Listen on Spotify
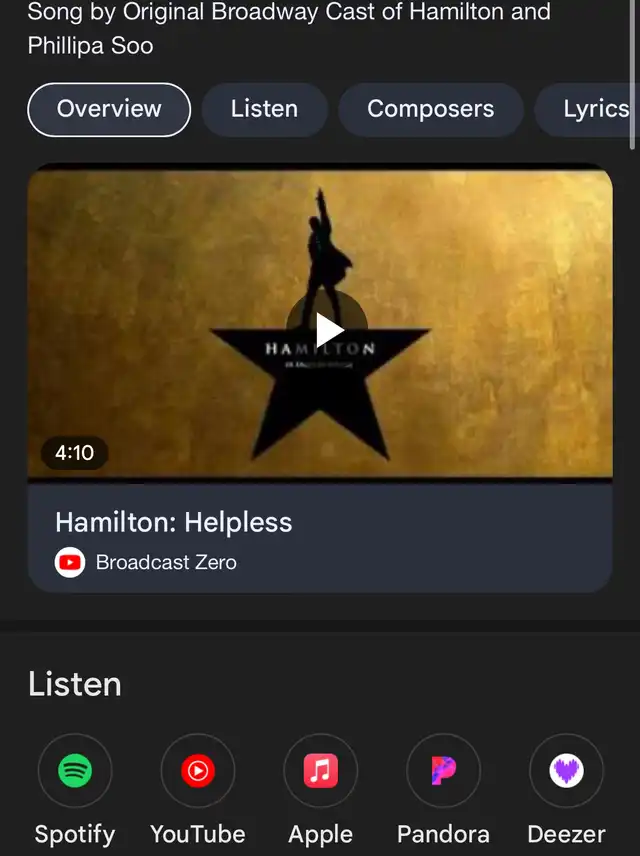Image resolution: width=640 pixels, height=856 pixels. tap(75, 771)
